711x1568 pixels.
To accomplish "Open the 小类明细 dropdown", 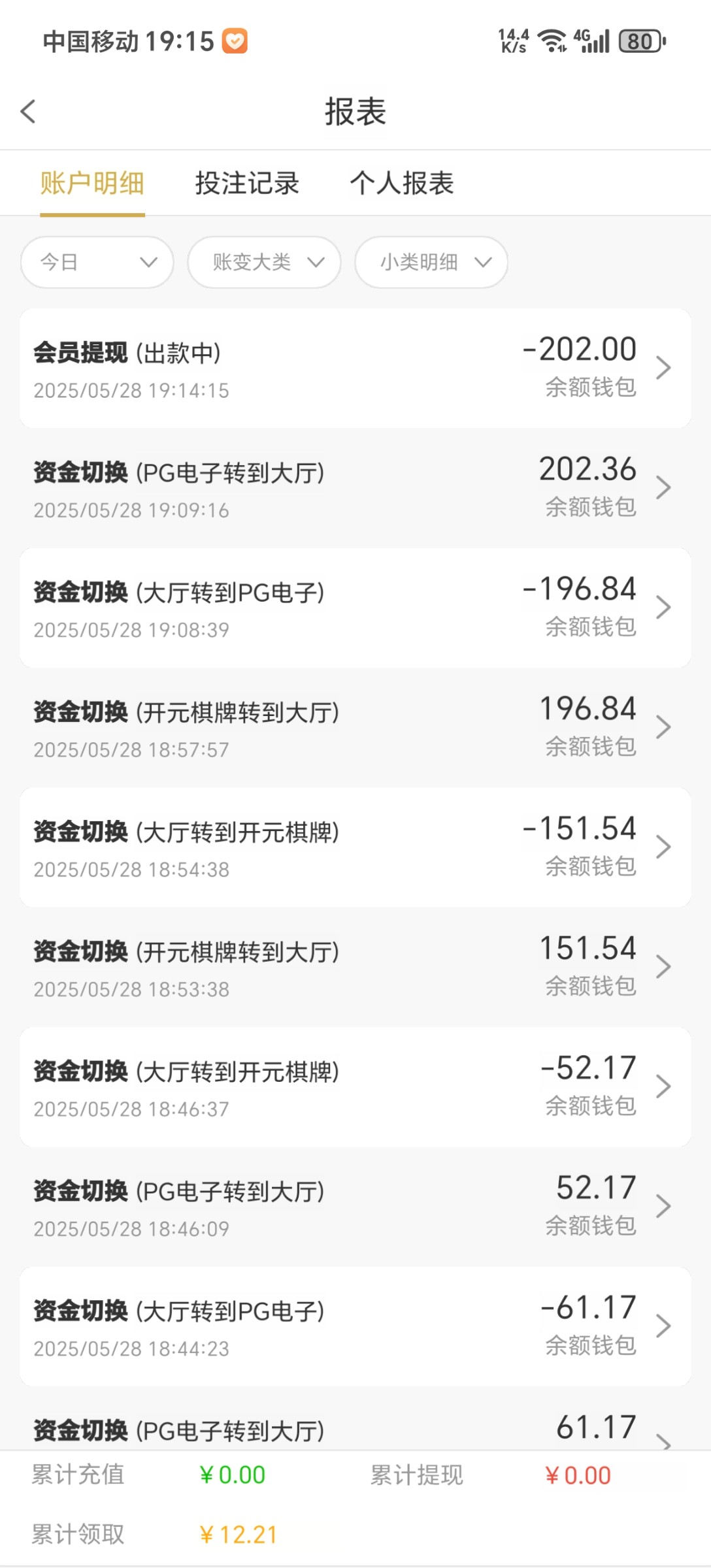I will 431,263.
